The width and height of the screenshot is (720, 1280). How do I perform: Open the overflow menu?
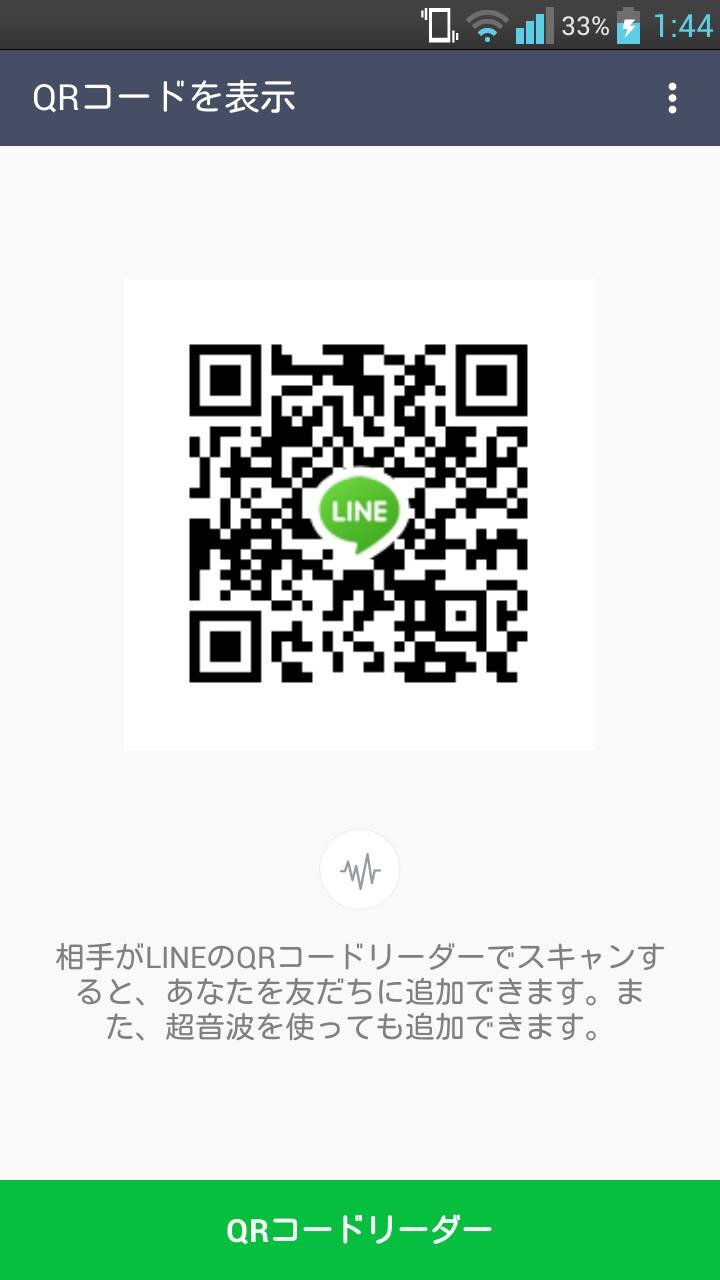(x=672, y=98)
